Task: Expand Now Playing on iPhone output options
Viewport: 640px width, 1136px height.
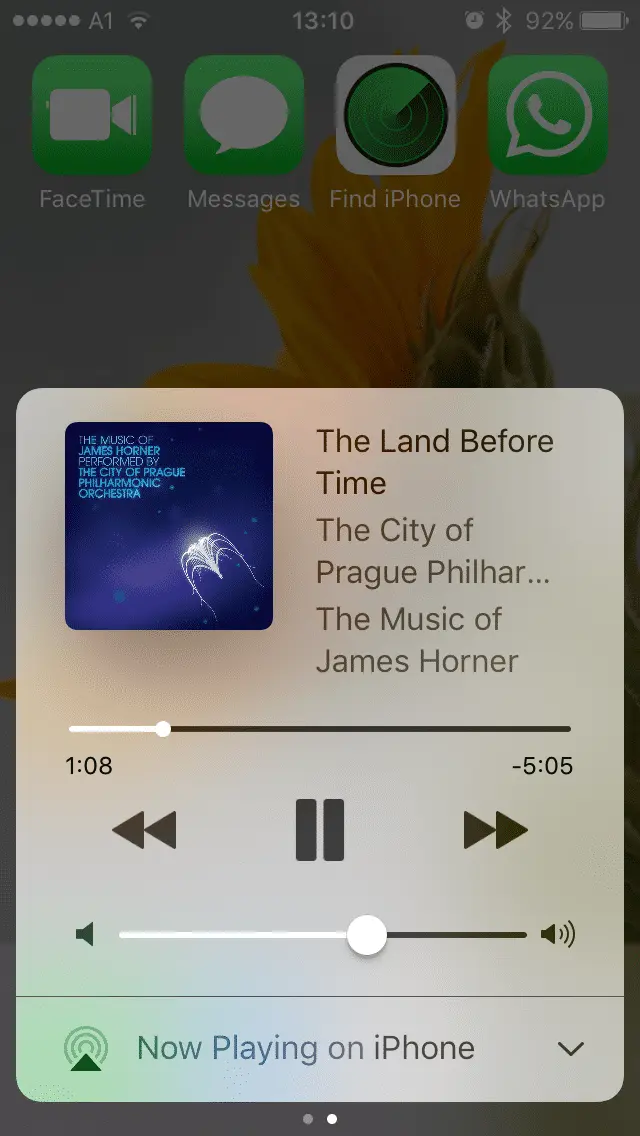Action: pyautogui.click(x=570, y=1049)
